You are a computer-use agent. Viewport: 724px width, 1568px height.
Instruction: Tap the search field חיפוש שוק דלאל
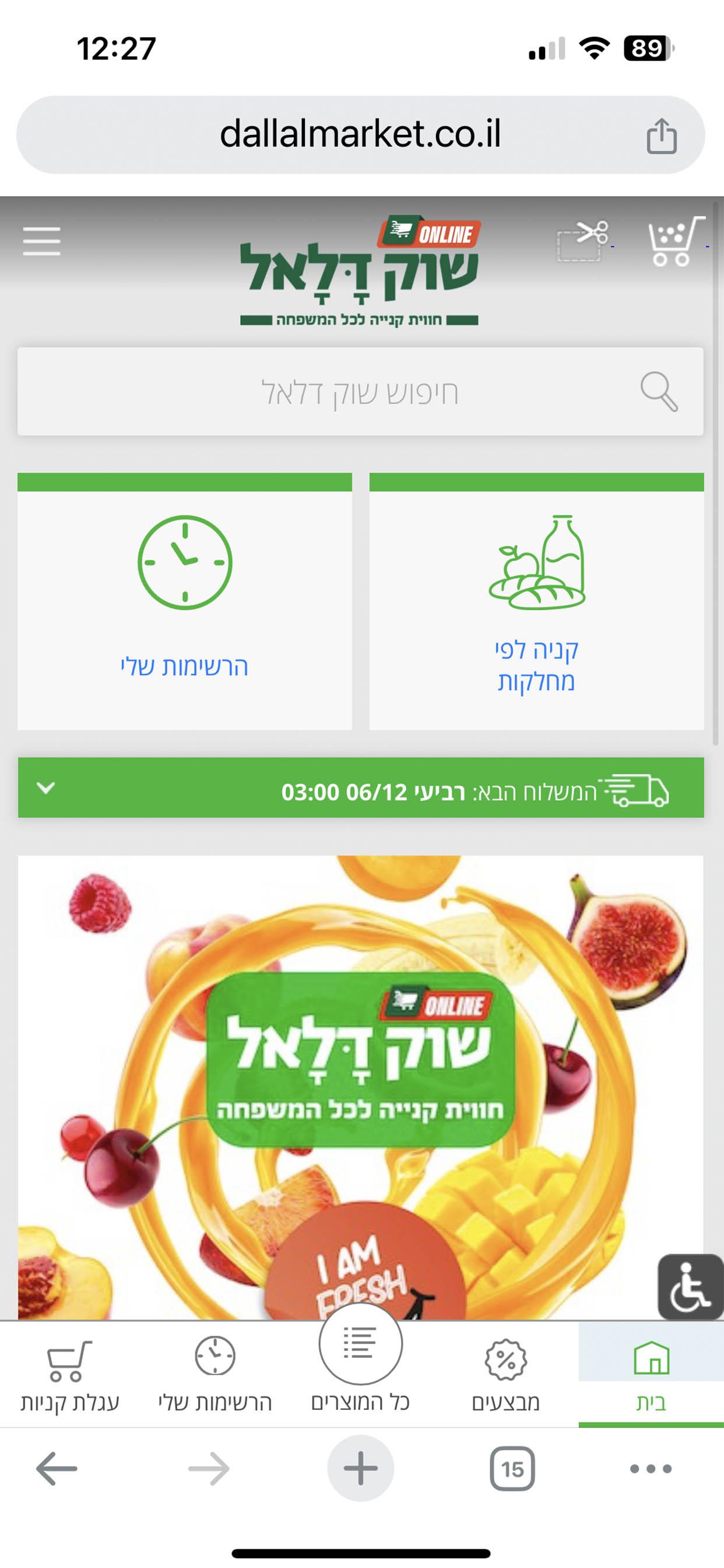click(360, 392)
